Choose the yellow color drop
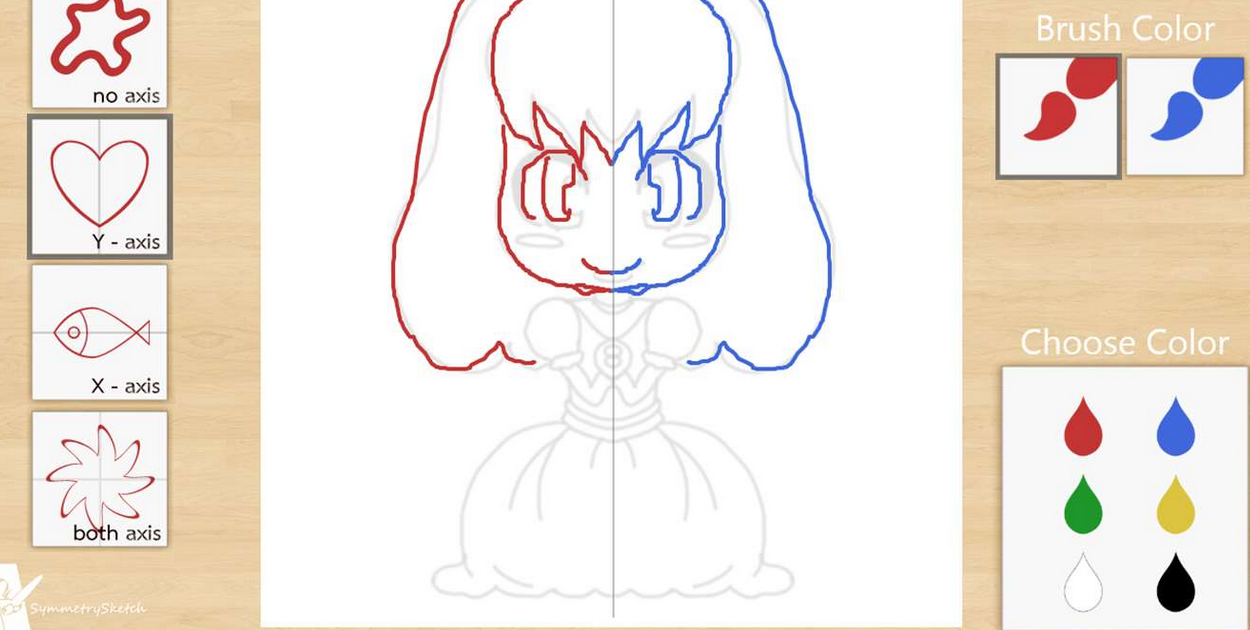 1176,505
